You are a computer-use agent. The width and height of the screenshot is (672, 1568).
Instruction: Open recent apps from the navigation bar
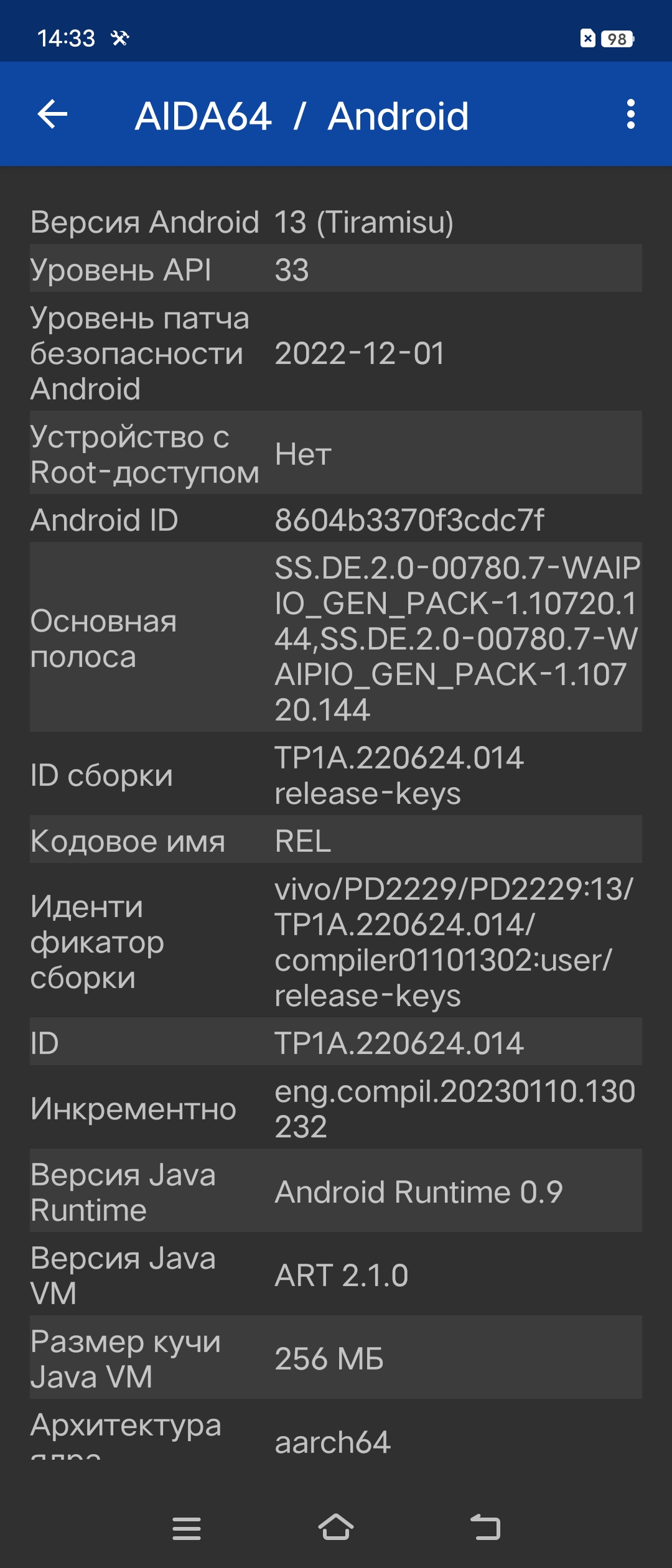pos(187,1528)
